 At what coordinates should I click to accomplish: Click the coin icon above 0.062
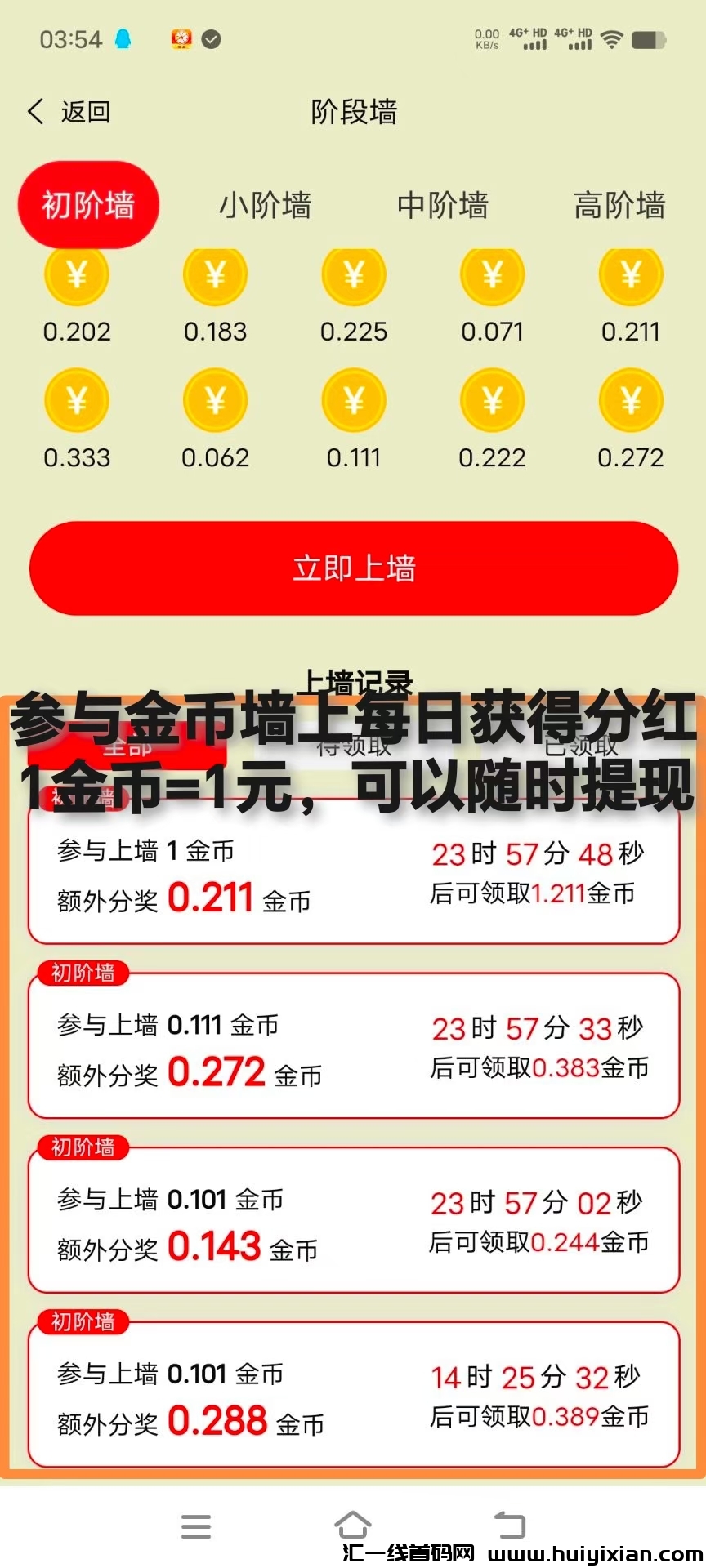click(x=215, y=400)
